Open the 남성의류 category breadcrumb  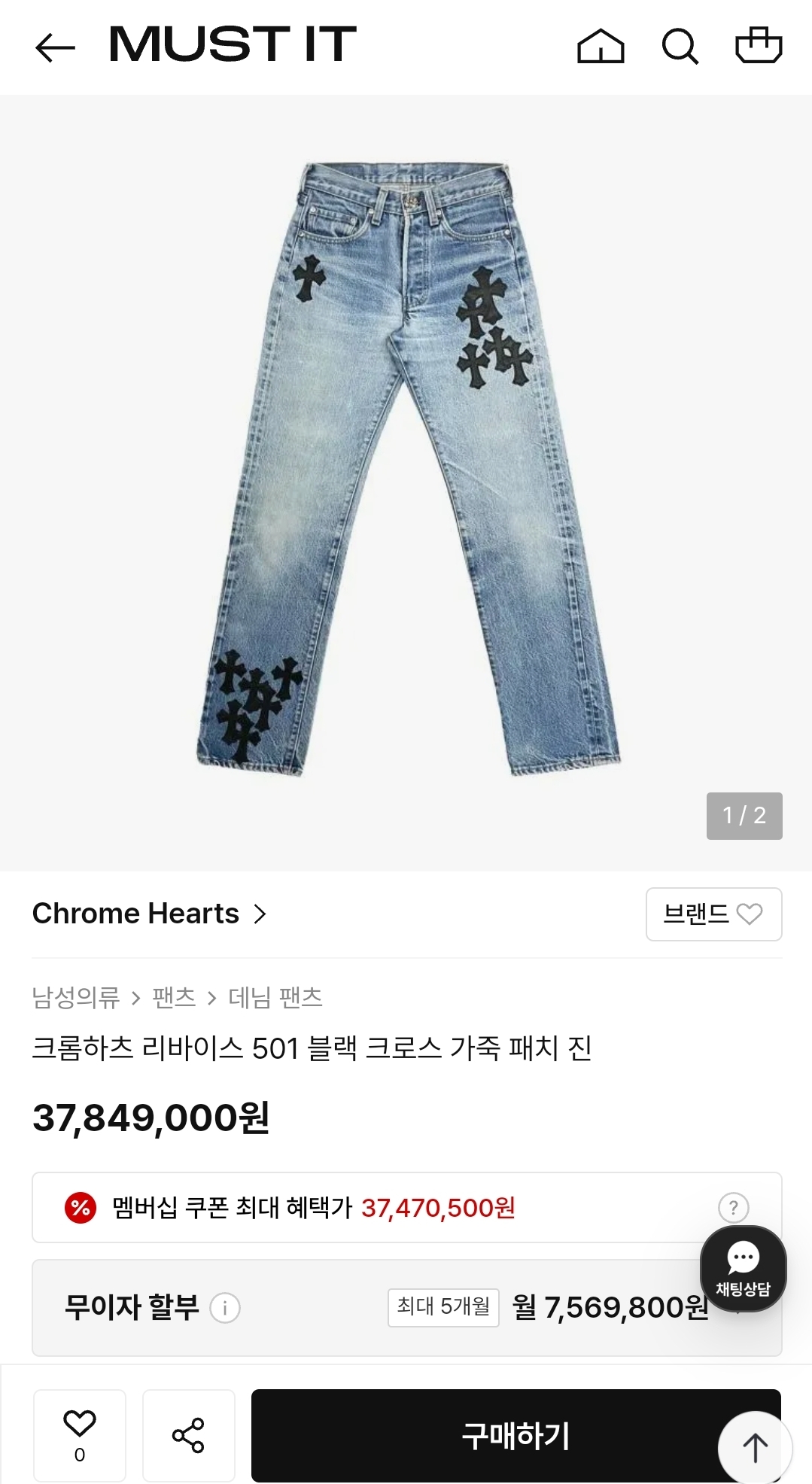pos(76,998)
